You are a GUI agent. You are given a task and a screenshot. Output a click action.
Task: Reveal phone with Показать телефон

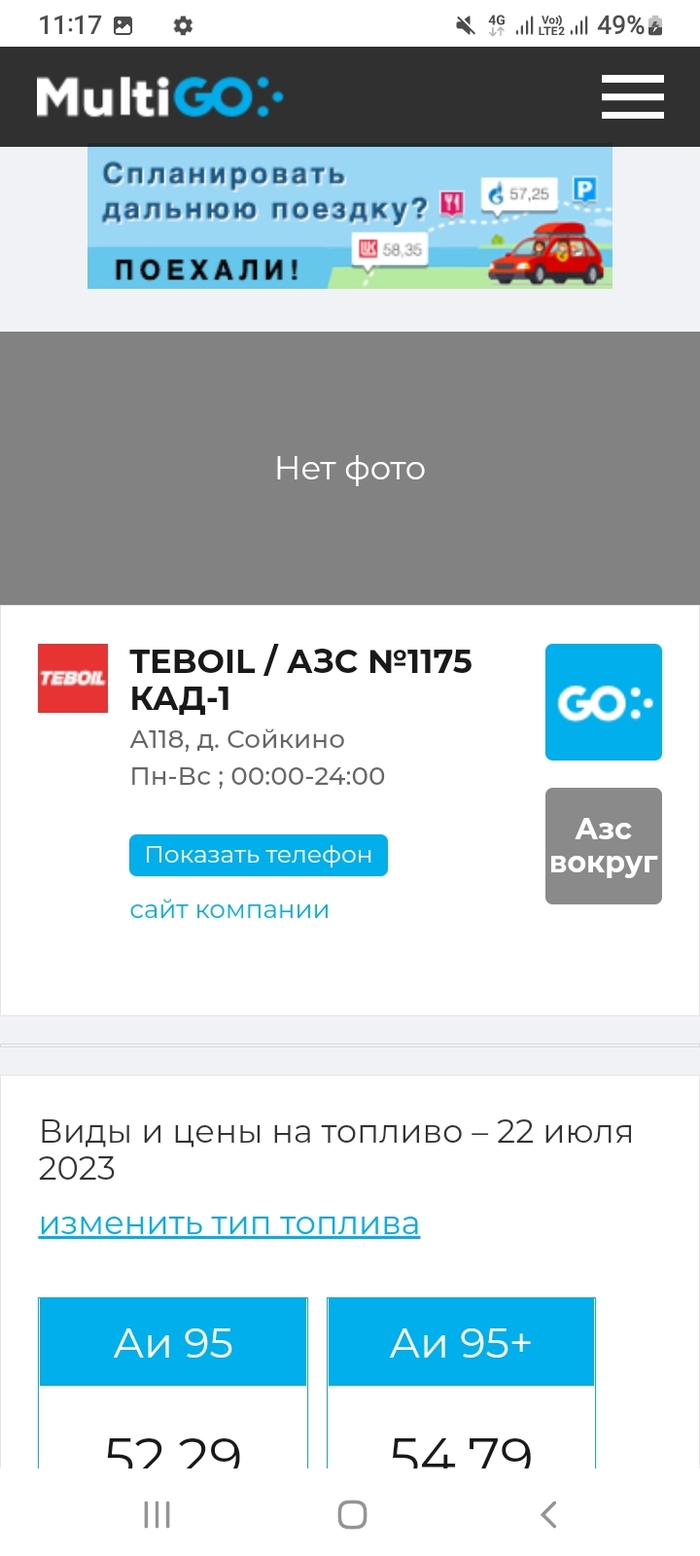click(x=258, y=855)
